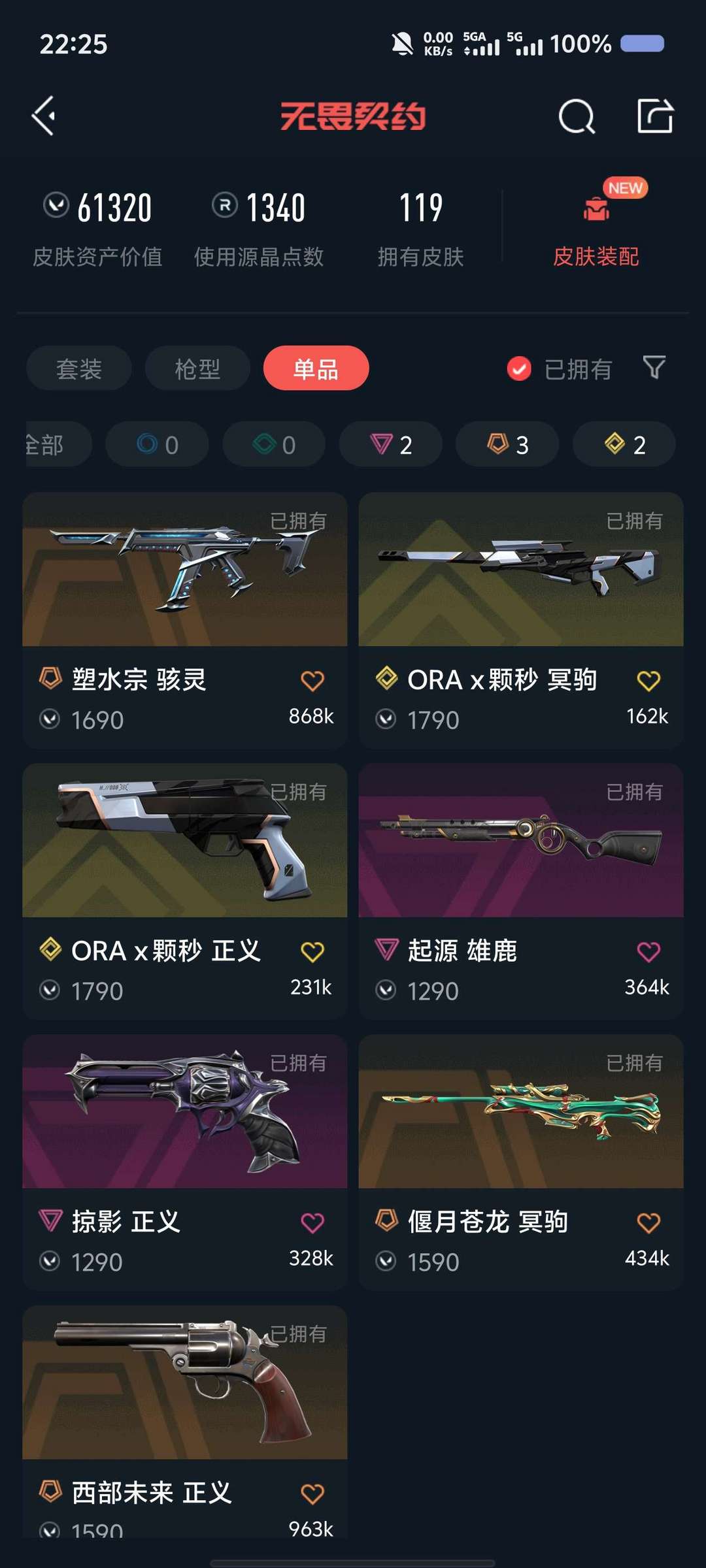Screen dimensions: 706x1568
Task: Open the funnel filter options
Action: coord(654,367)
